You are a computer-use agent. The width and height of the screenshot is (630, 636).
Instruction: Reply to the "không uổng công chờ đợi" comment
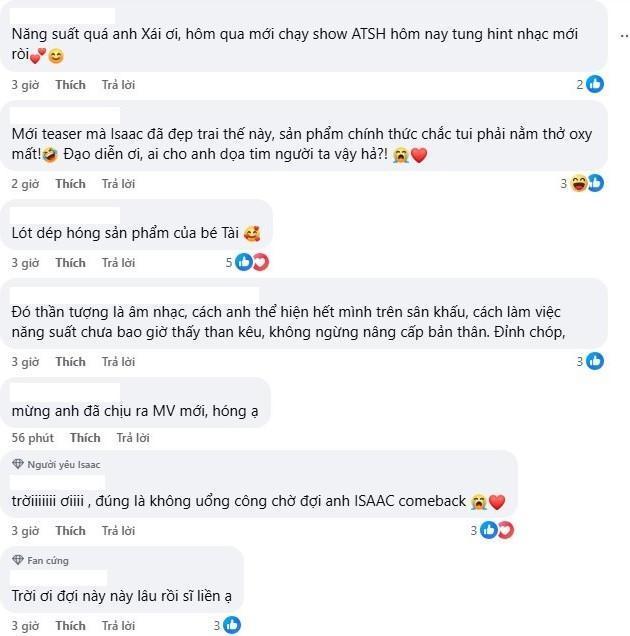[x=117, y=531]
